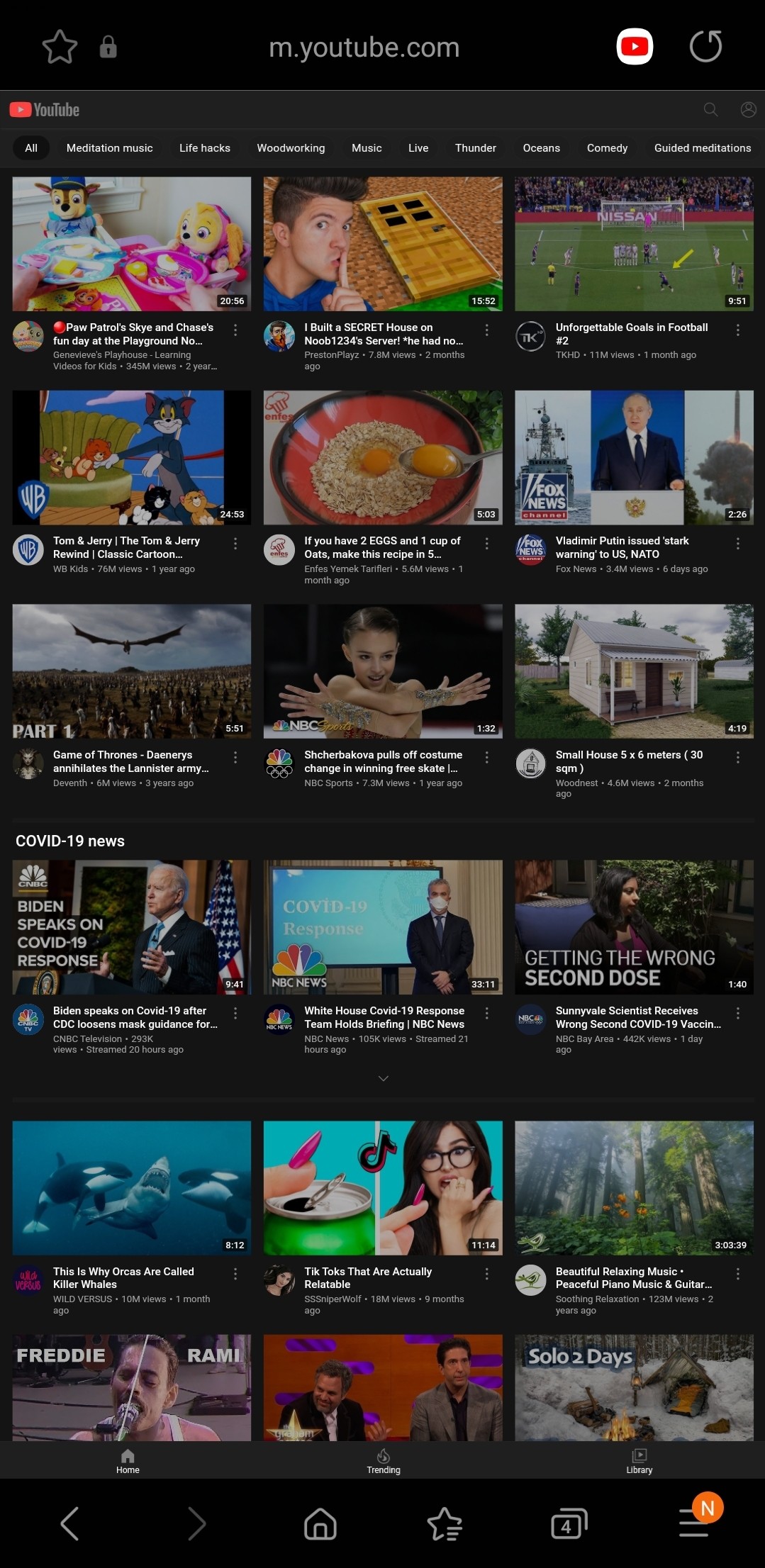
Task: Select the Comedy chip
Action: [x=607, y=147]
